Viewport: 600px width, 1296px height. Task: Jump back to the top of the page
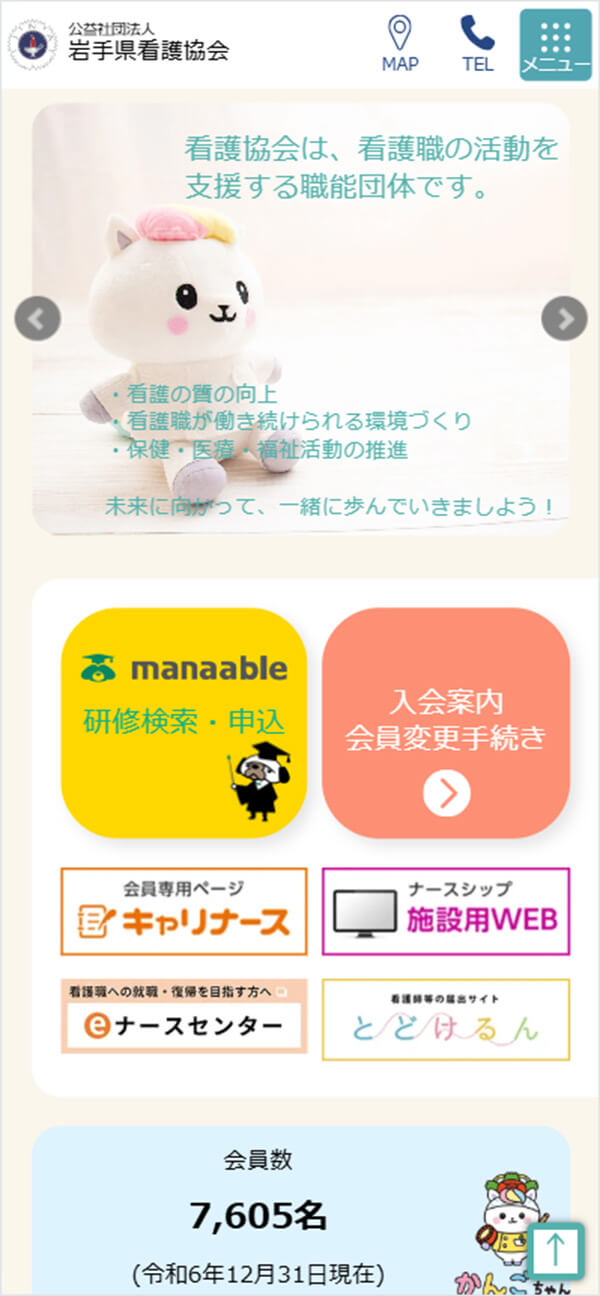557,1250
